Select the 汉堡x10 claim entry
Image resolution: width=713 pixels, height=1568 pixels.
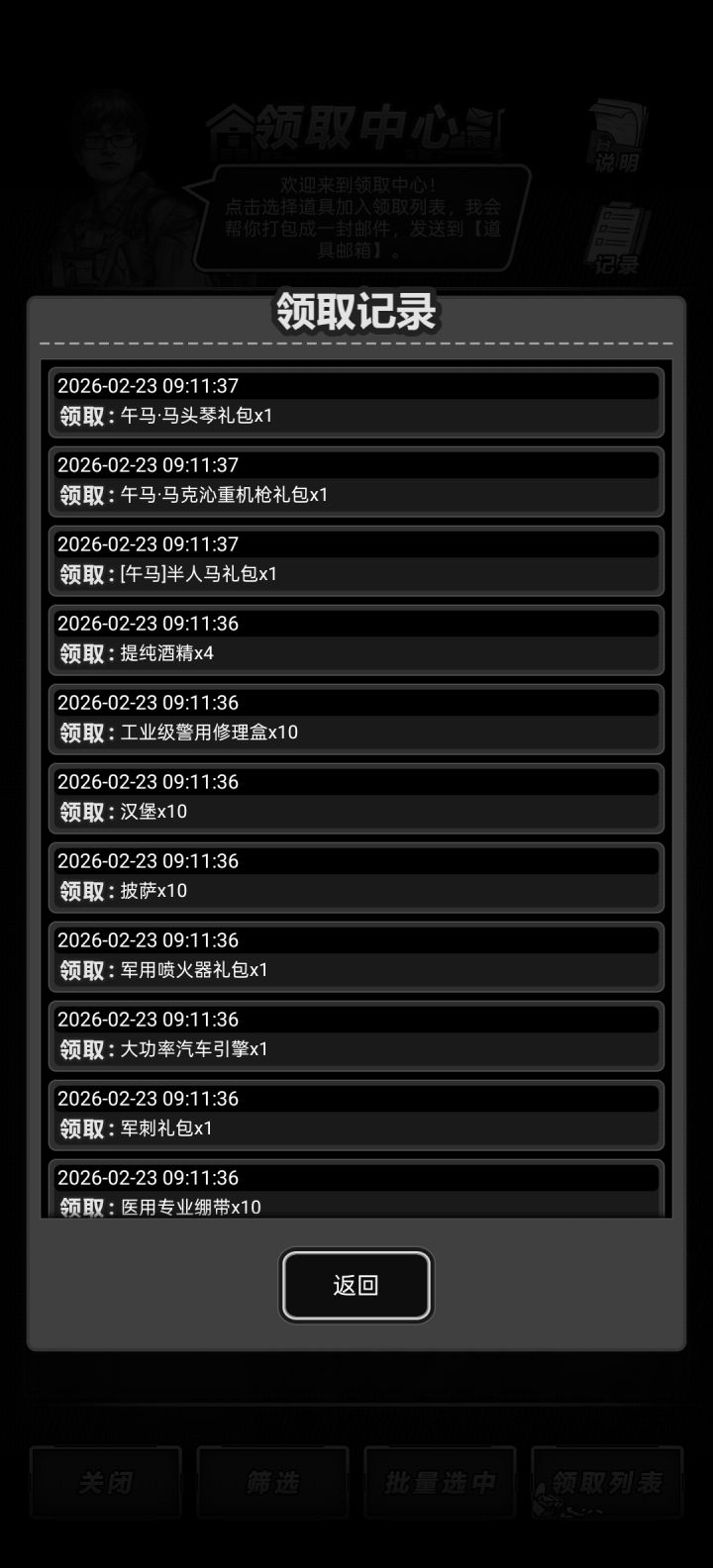pyautogui.click(x=356, y=798)
